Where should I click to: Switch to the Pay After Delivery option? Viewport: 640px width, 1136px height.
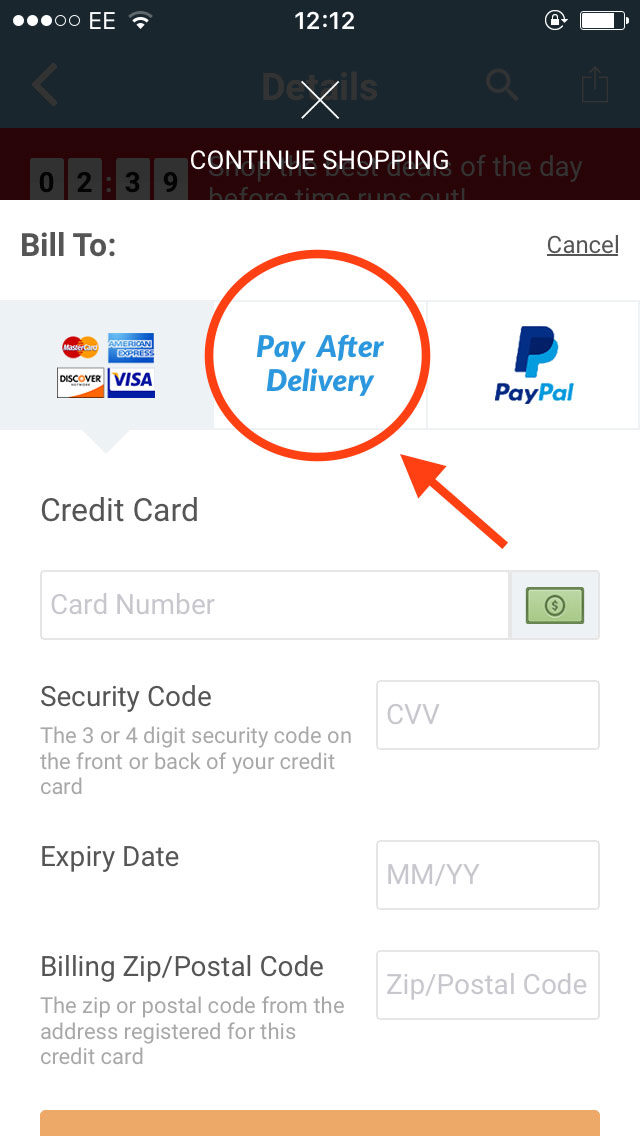click(320, 364)
